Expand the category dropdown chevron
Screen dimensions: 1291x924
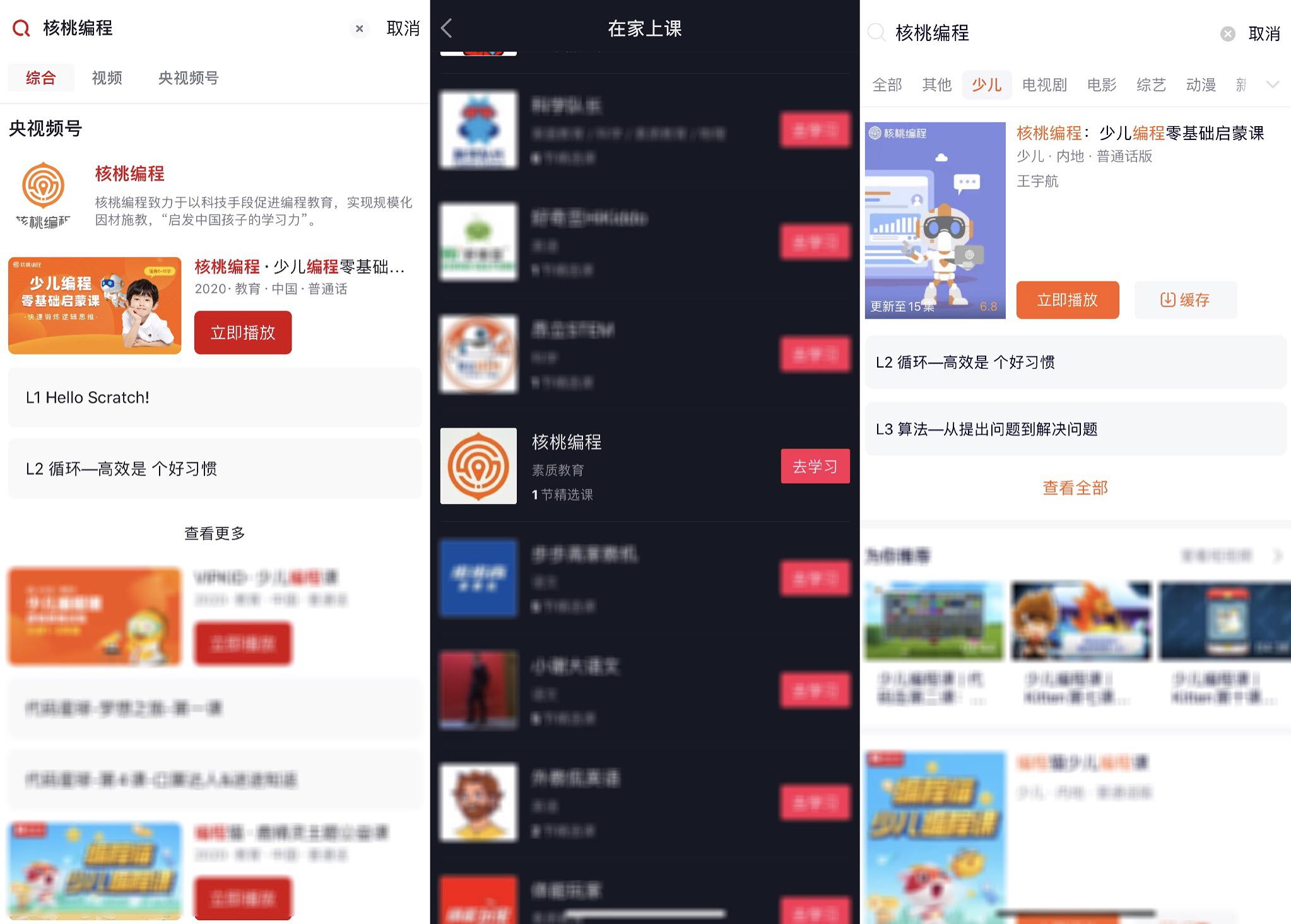(x=1273, y=85)
